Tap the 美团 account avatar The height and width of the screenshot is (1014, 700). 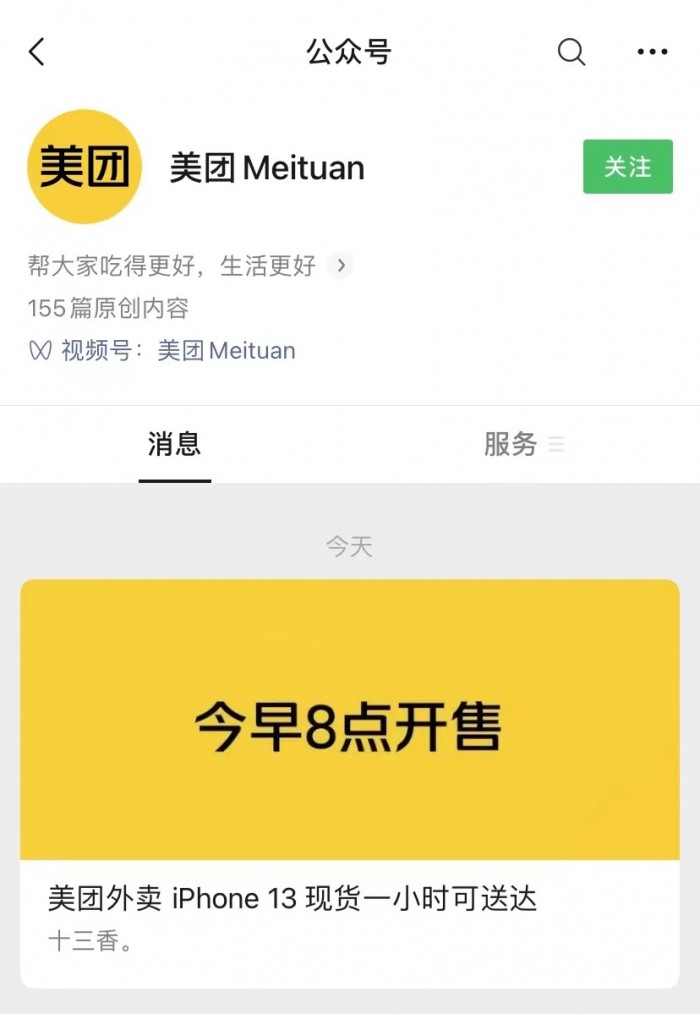tap(84, 167)
